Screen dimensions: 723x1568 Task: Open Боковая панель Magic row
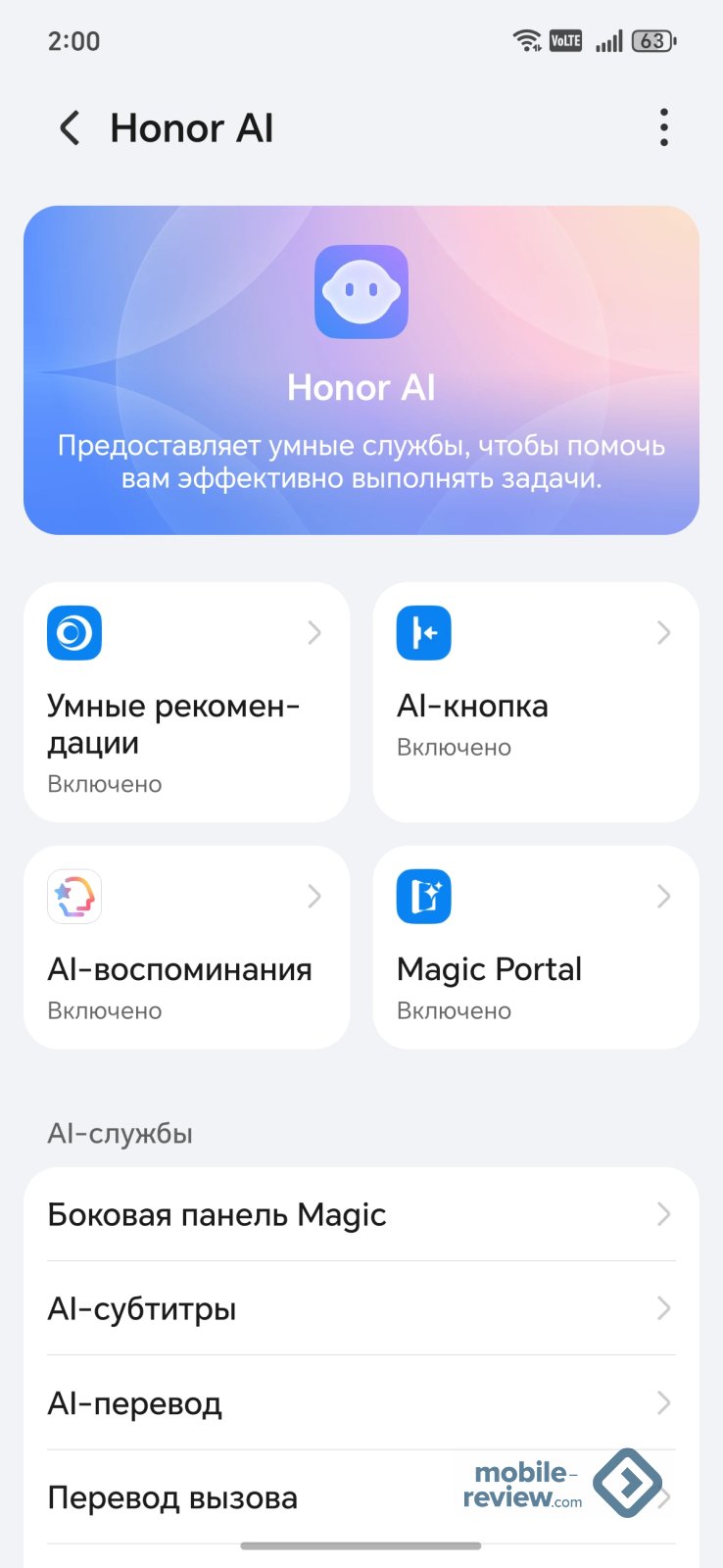(361, 1214)
